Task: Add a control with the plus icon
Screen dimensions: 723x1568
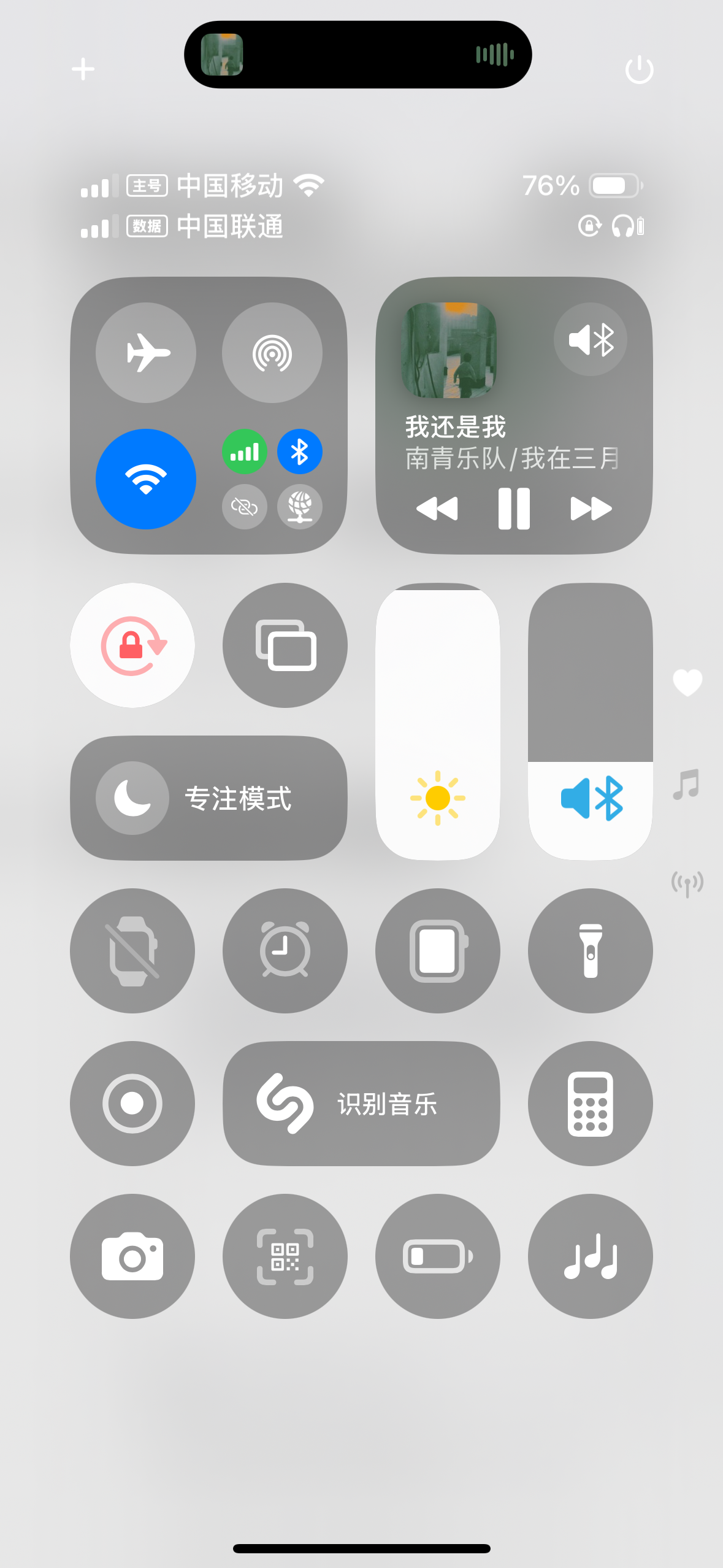Action: [83, 69]
